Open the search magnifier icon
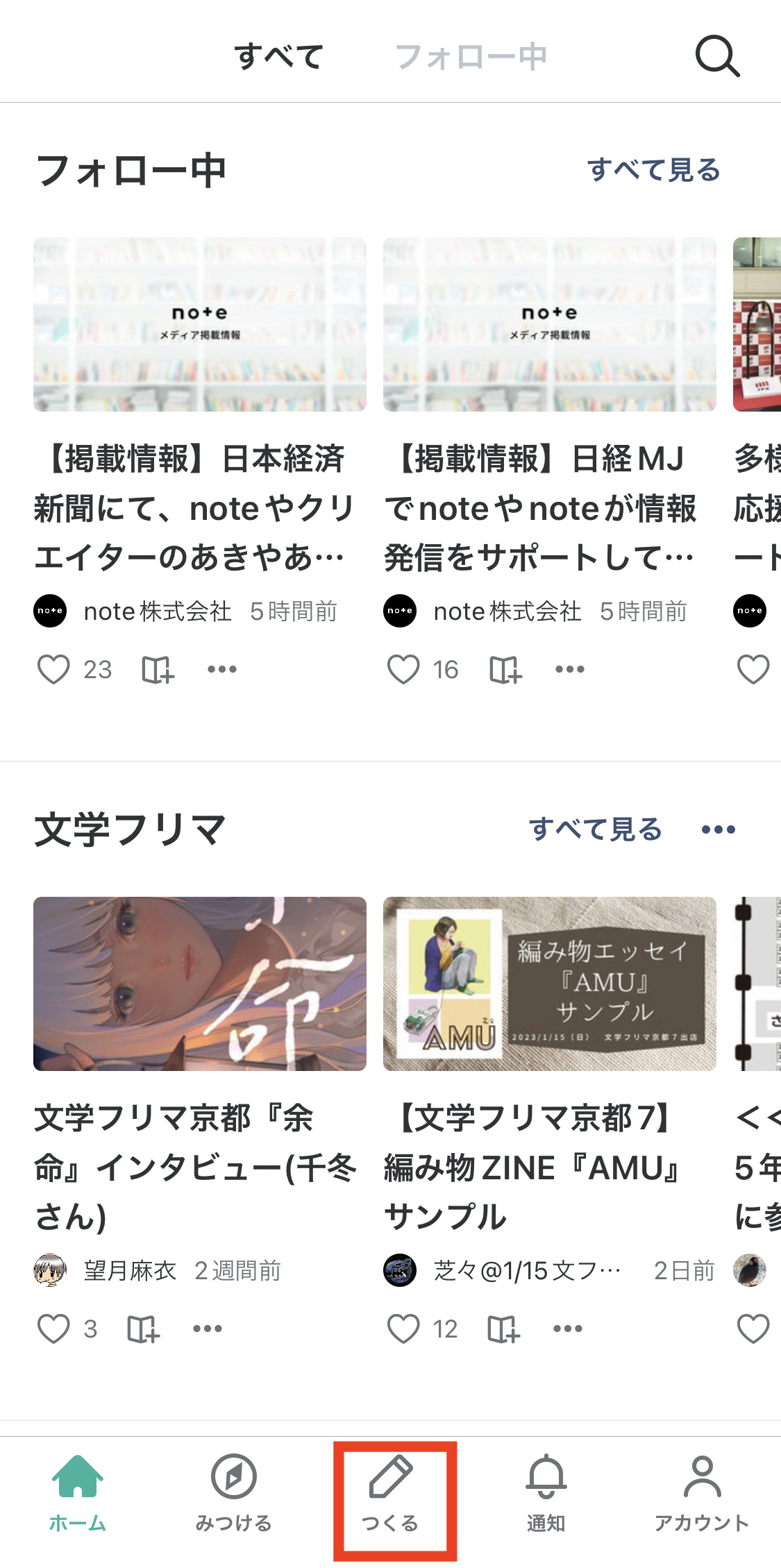 pos(717,56)
